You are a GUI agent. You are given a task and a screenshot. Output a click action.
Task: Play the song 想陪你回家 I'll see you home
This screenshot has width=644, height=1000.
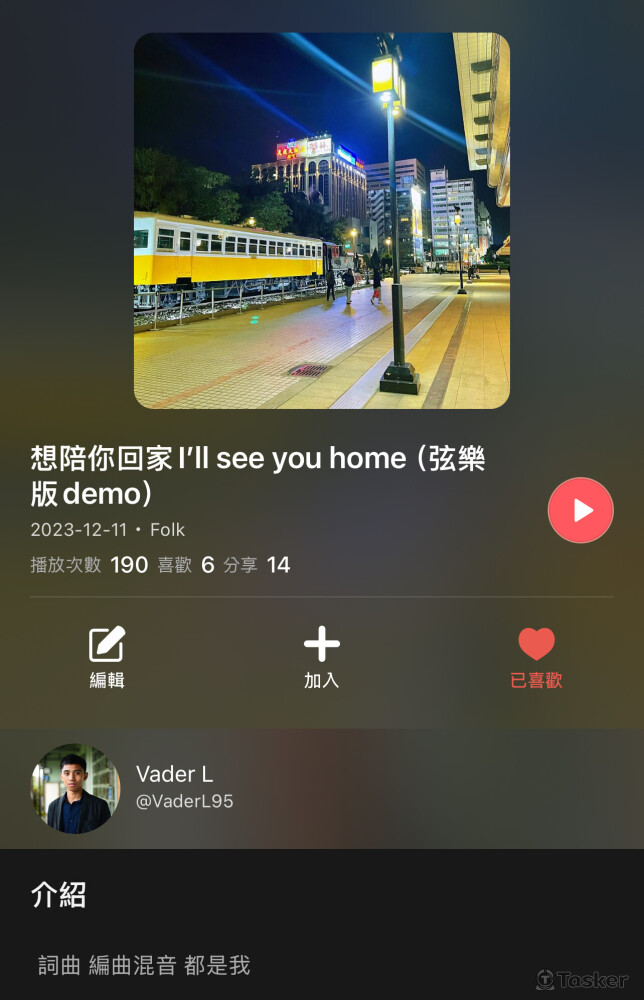pos(580,510)
